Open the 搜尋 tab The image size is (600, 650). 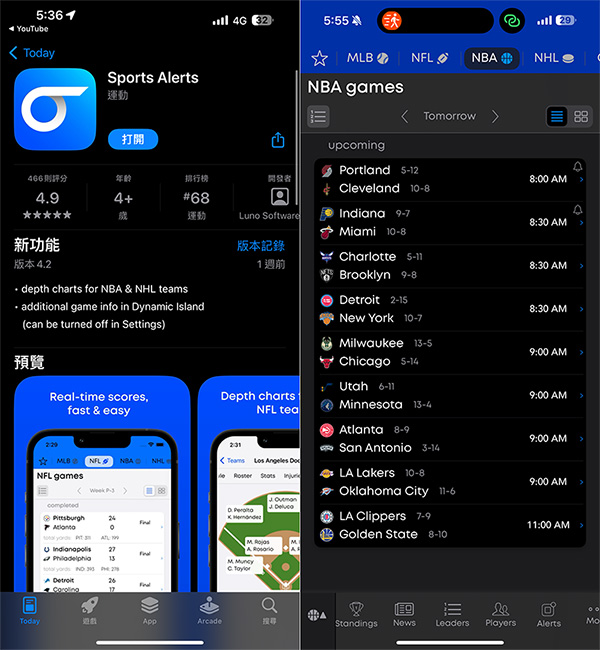269,612
